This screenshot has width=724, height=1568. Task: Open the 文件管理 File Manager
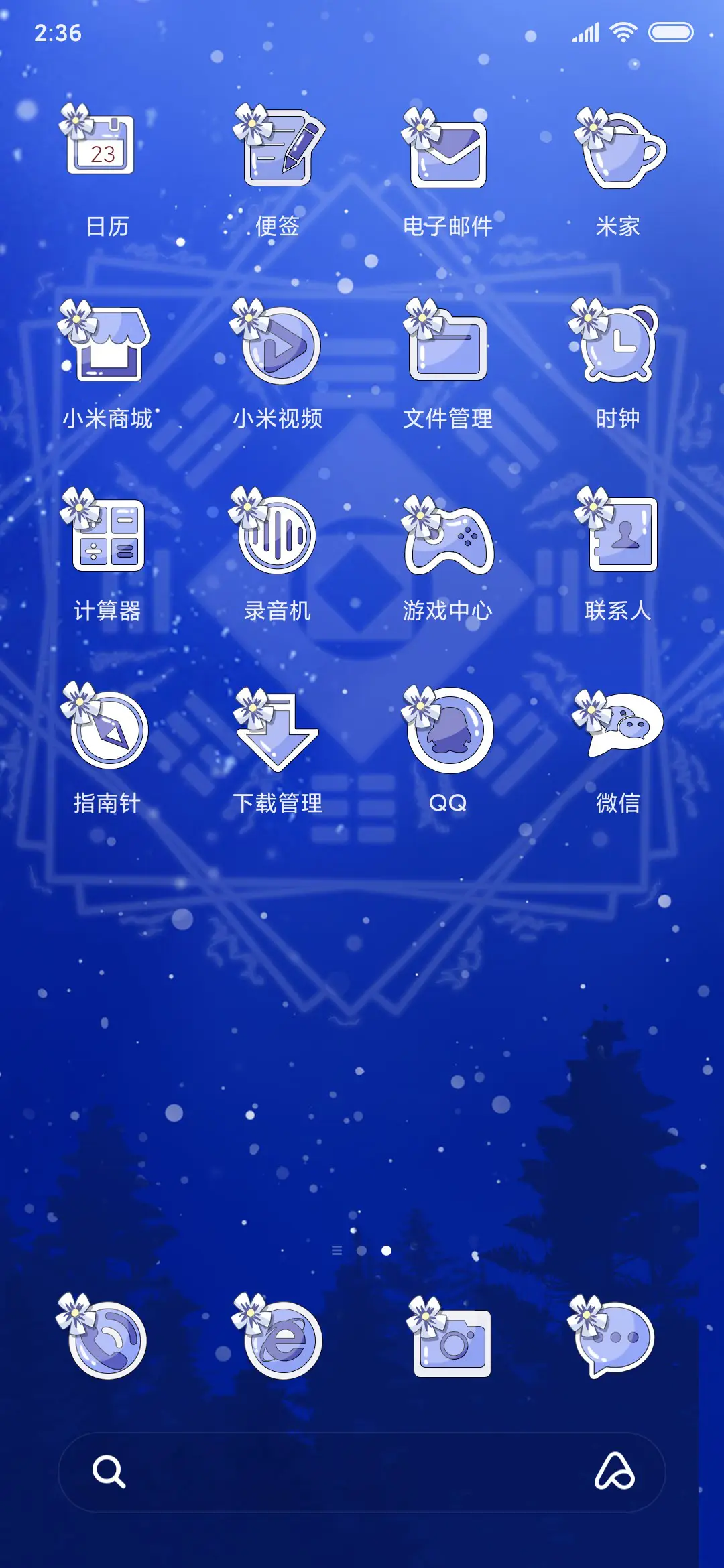click(x=448, y=342)
